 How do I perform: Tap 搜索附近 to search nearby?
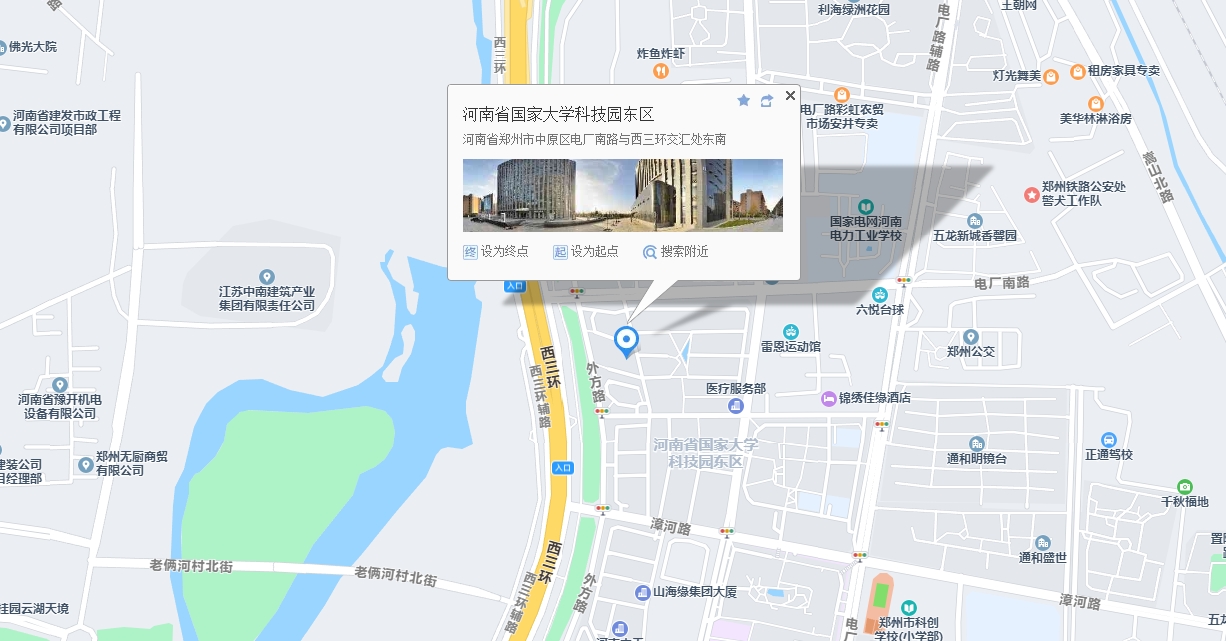click(676, 252)
